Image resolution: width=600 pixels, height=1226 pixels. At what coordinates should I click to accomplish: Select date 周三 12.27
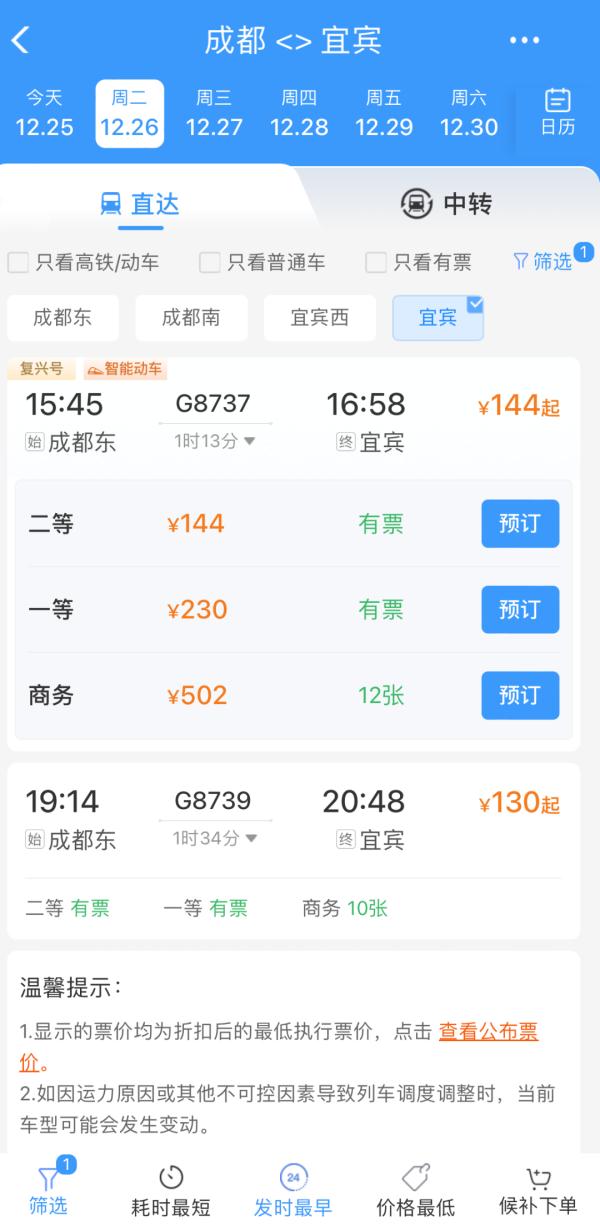(x=214, y=113)
